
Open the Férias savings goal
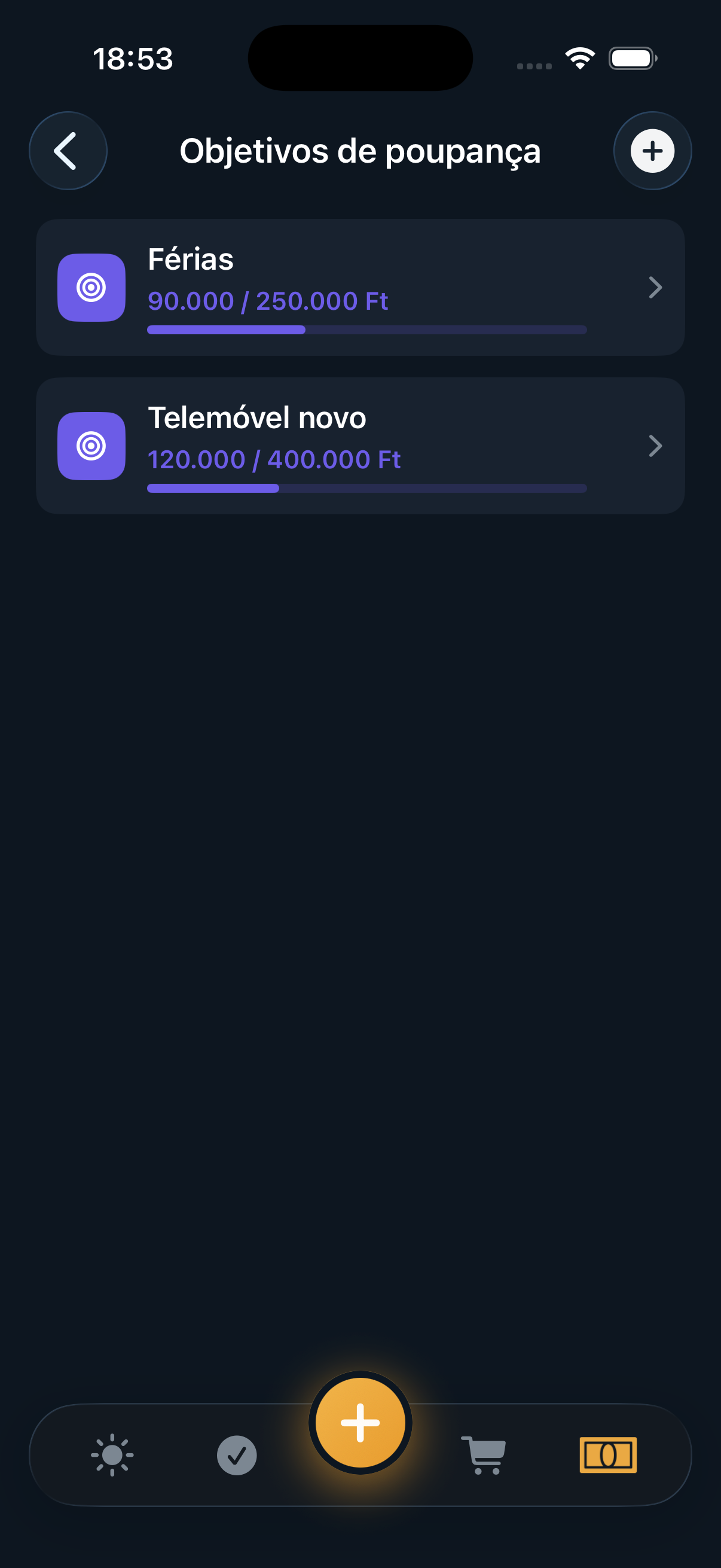pos(360,287)
